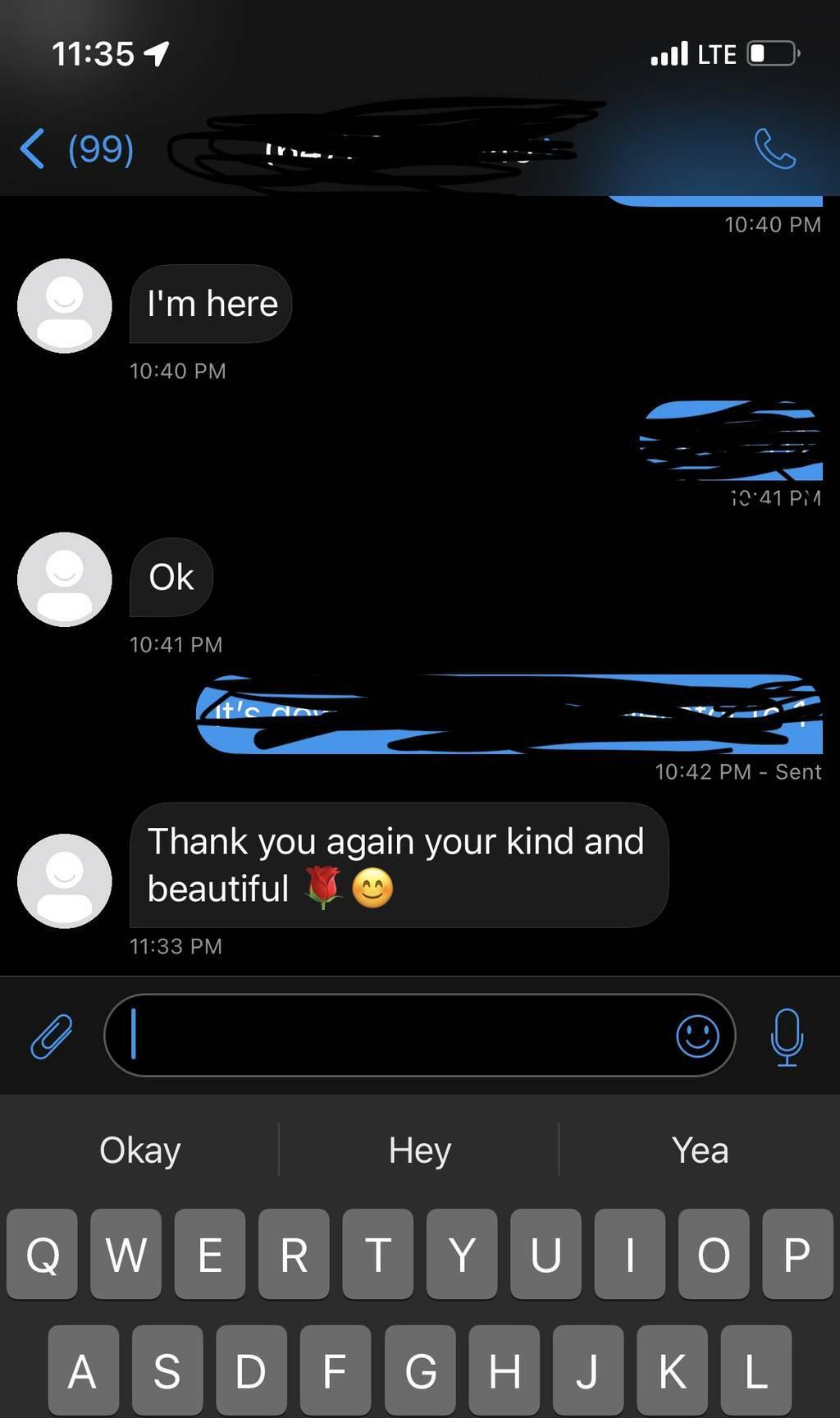840x1418 pixels.
Task: Insert the suggested word Hey
Action: 419,1150
